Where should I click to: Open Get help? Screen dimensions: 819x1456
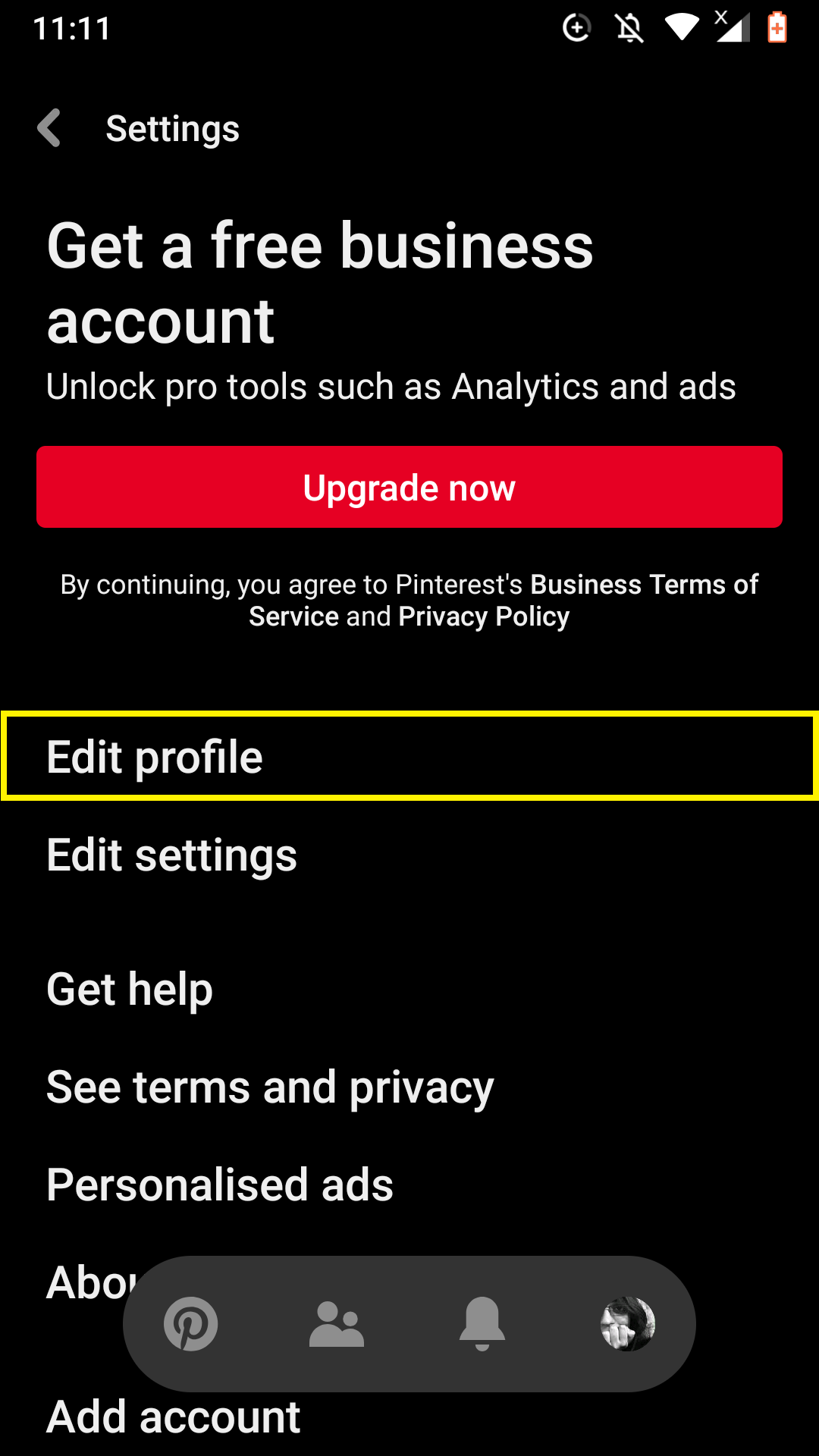pyautogui.click(x=409, y=989)
